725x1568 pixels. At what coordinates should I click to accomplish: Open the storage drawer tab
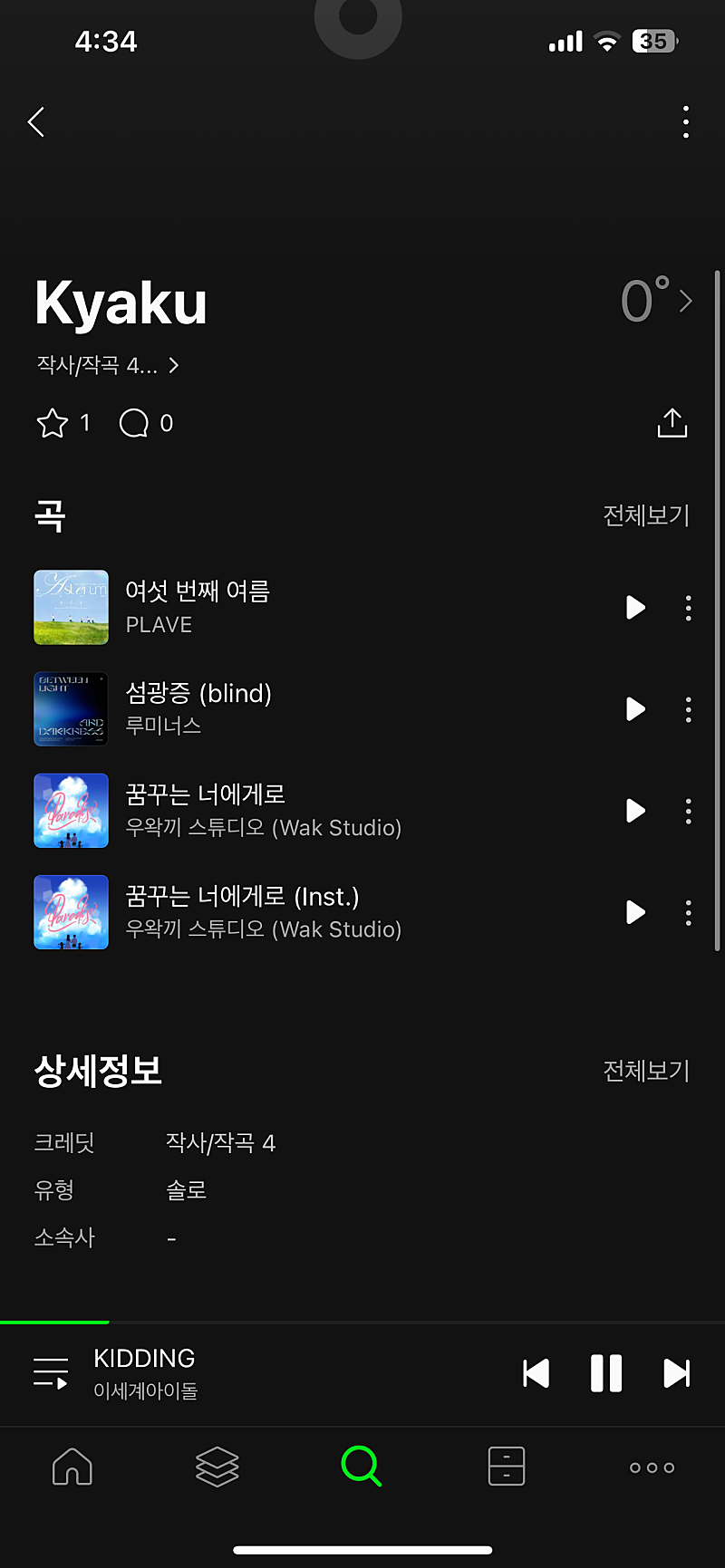(x=507, y=1467)
